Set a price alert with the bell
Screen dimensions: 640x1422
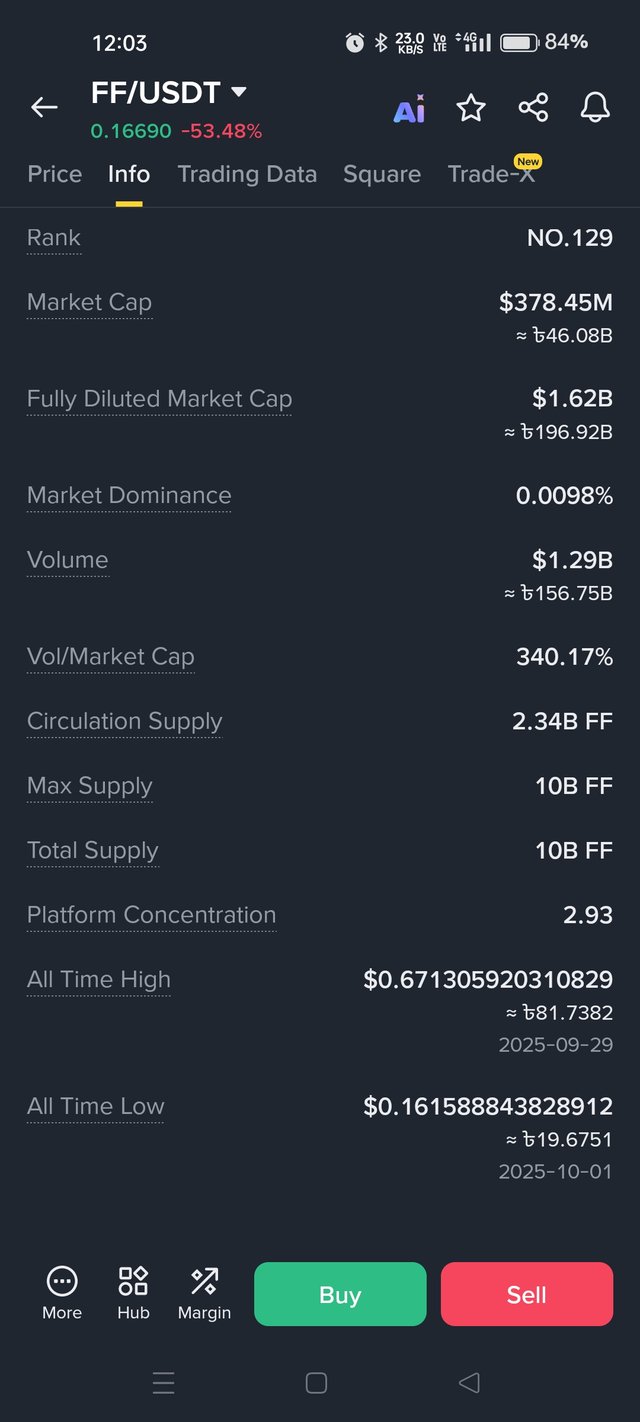coord(595,108)
